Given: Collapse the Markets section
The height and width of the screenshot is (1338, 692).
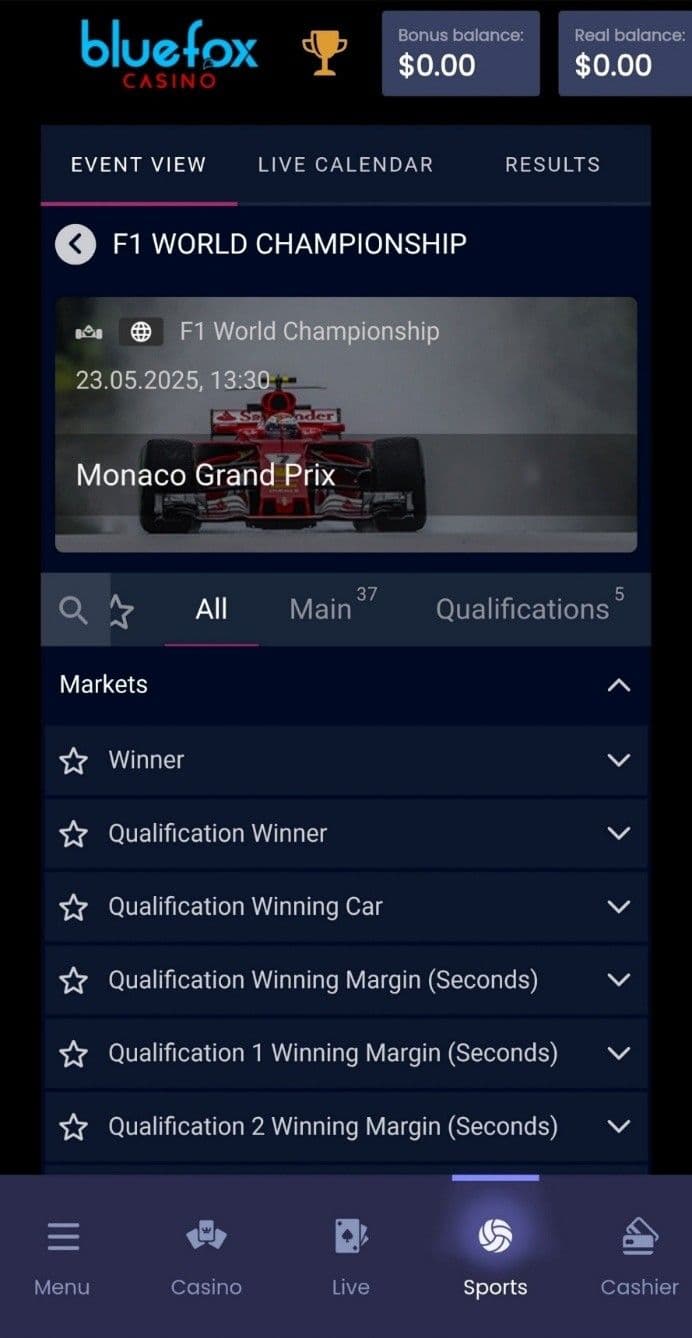Looking at the screenshot, I should [x=619, y=685].
